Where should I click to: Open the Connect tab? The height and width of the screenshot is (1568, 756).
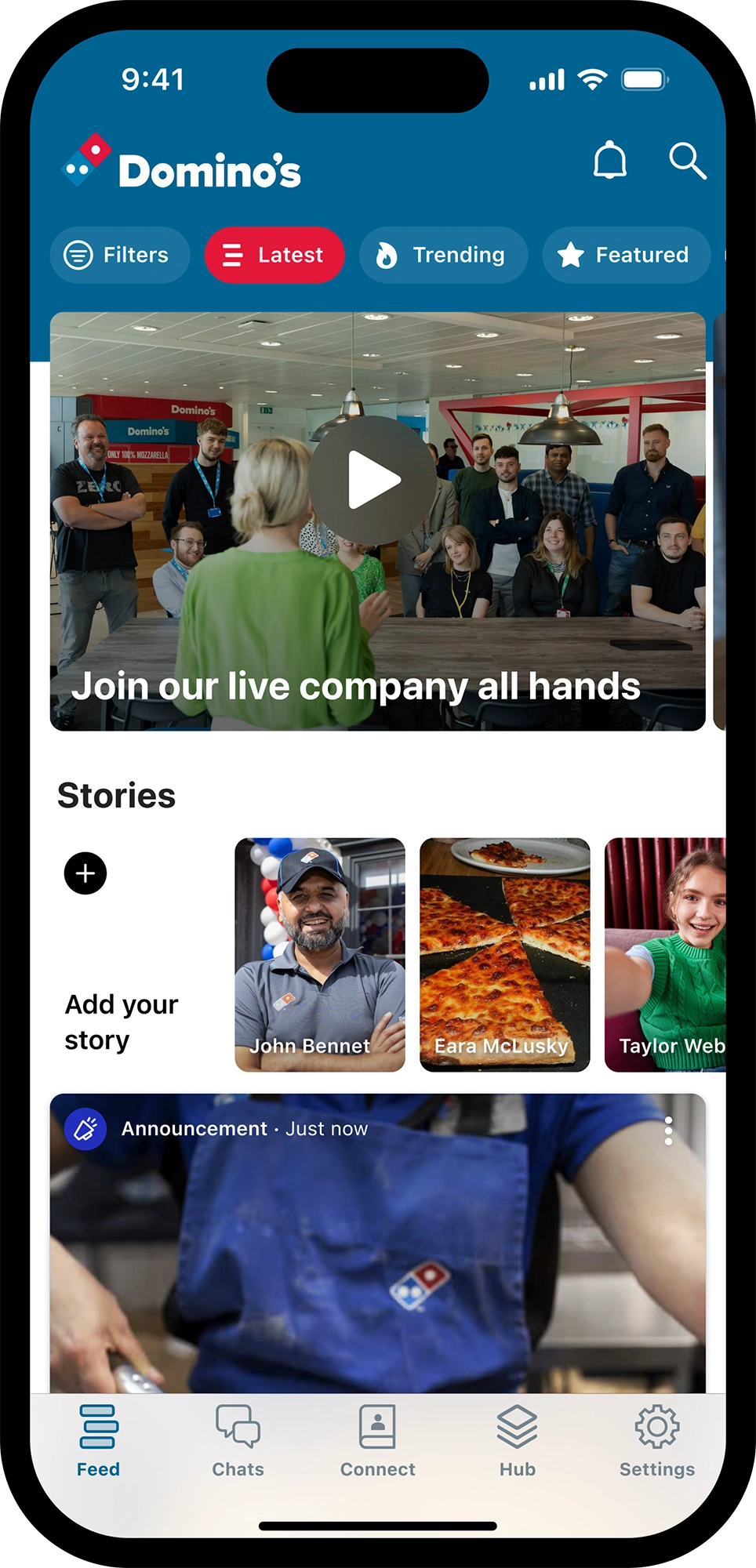coord(377,1441)
